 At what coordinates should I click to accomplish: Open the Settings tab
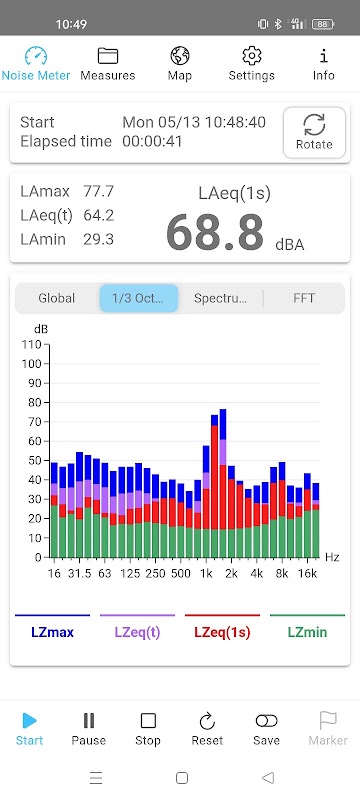click(x=251, y=64)
